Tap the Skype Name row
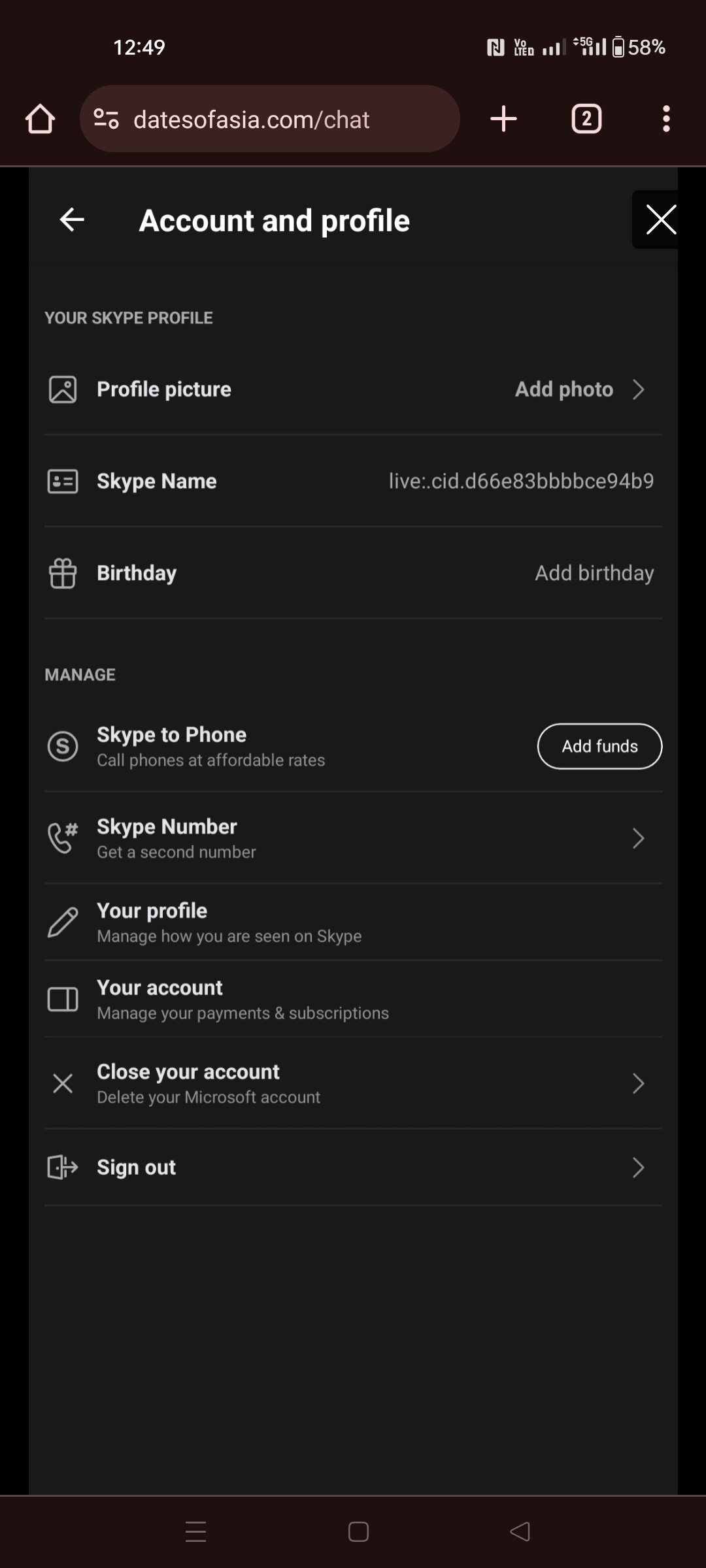The height and width of the screenshot is (1568, 706). point(353,482)
